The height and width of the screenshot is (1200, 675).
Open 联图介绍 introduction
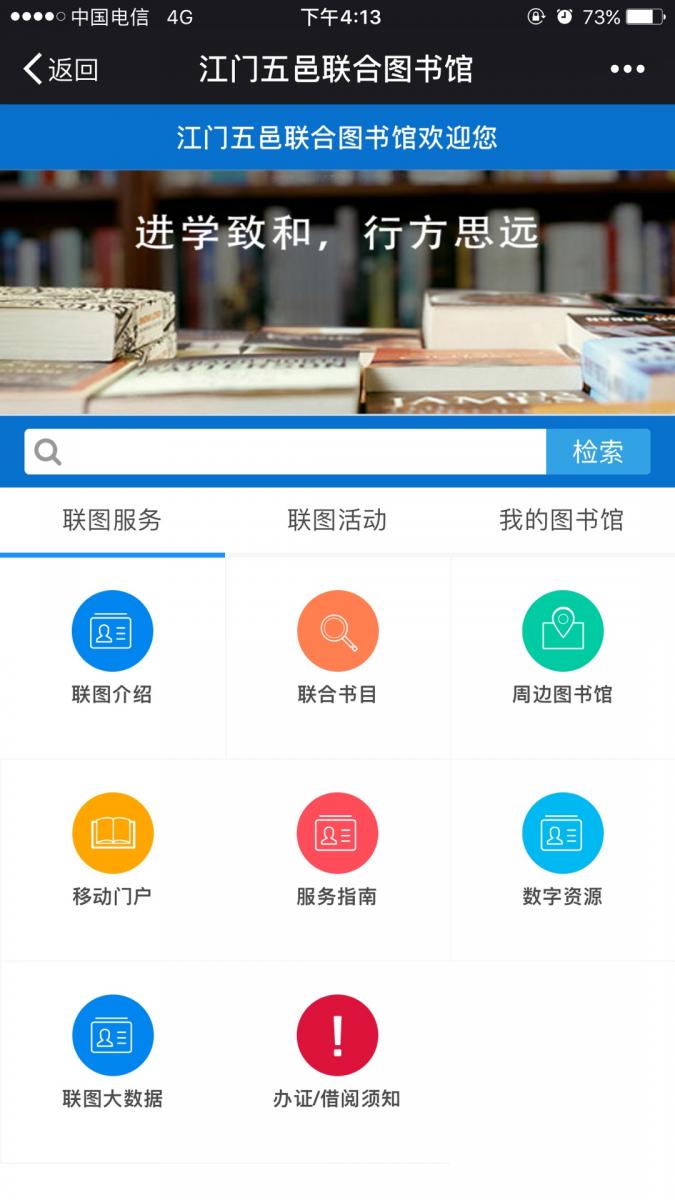tap(112, 650)
